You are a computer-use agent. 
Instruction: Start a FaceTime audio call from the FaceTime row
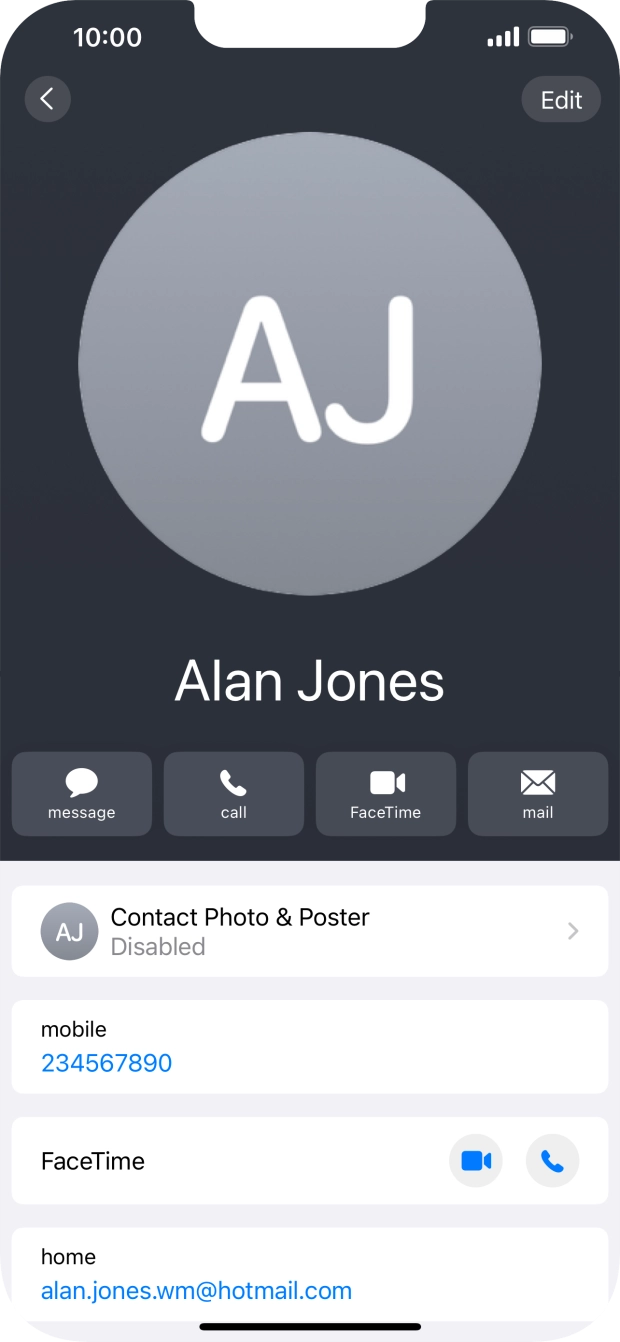[x=552, y=1161]
